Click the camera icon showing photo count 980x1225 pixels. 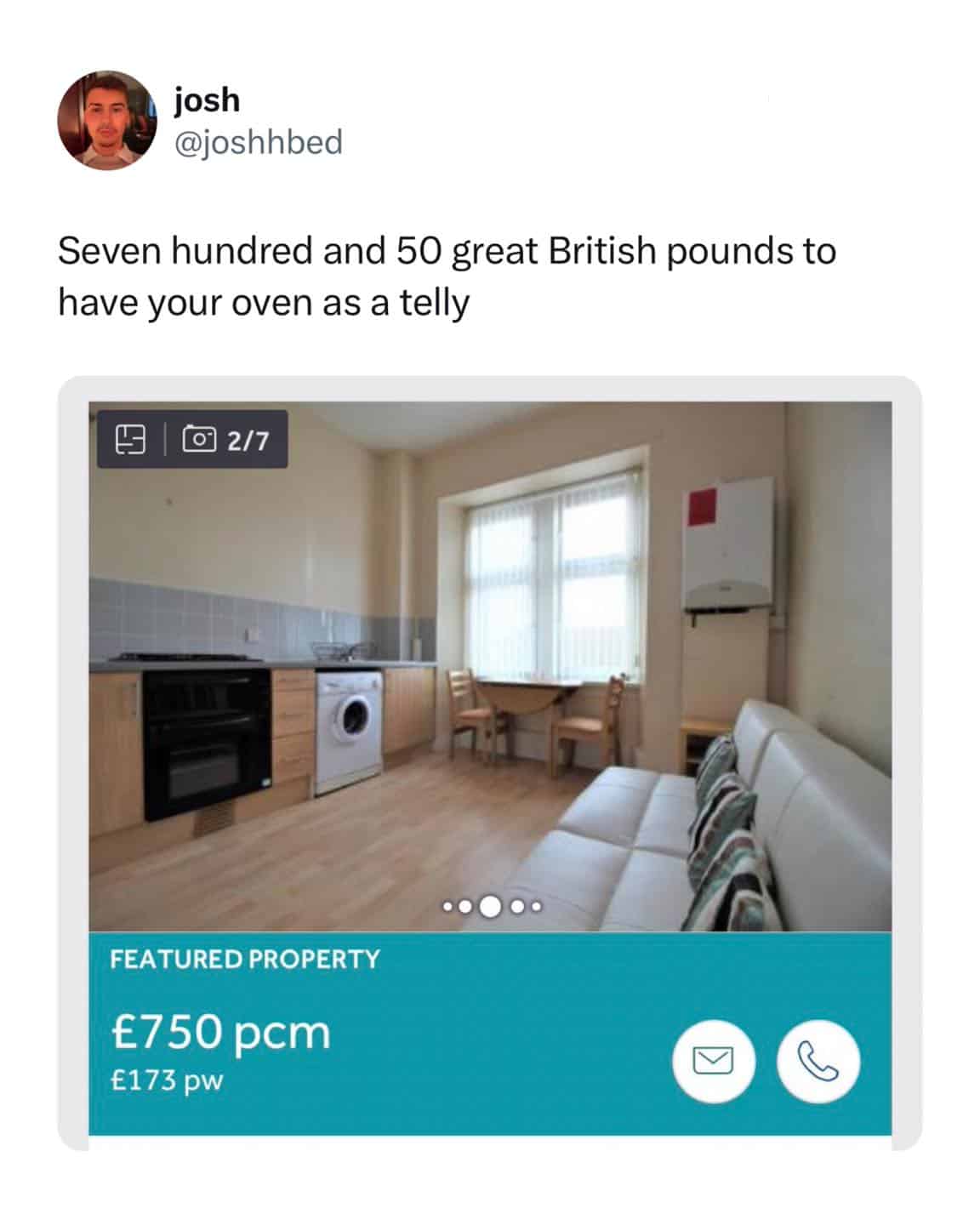click(x=198, y=440)
